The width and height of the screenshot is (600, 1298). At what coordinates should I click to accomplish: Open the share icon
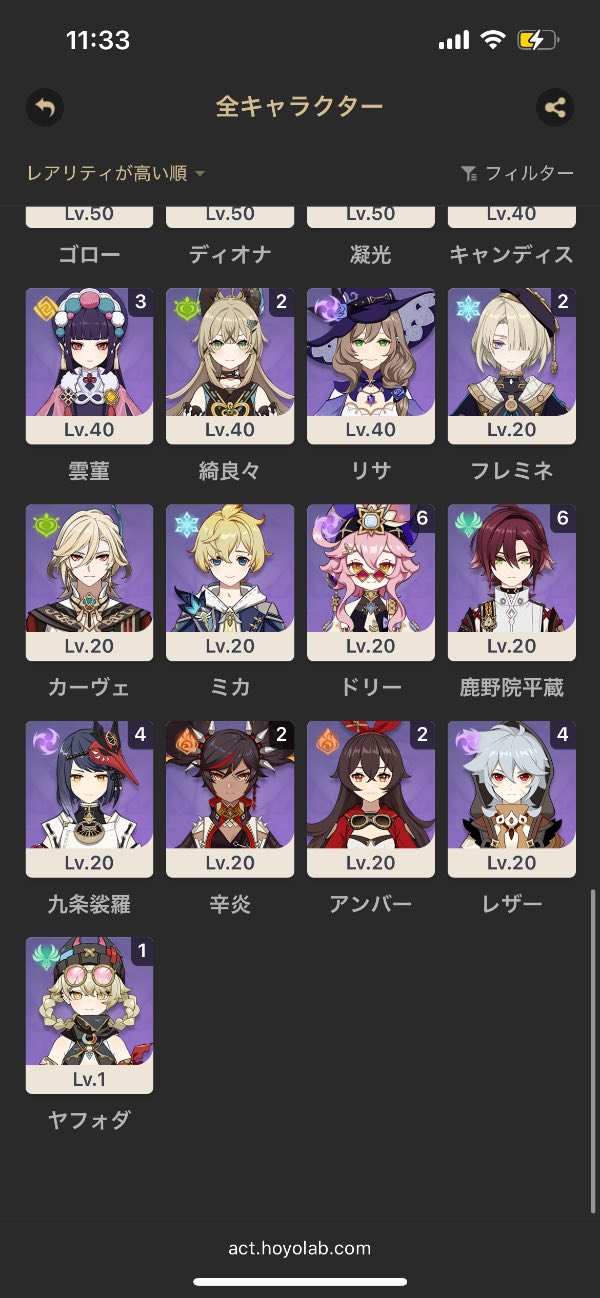[554, 107]
